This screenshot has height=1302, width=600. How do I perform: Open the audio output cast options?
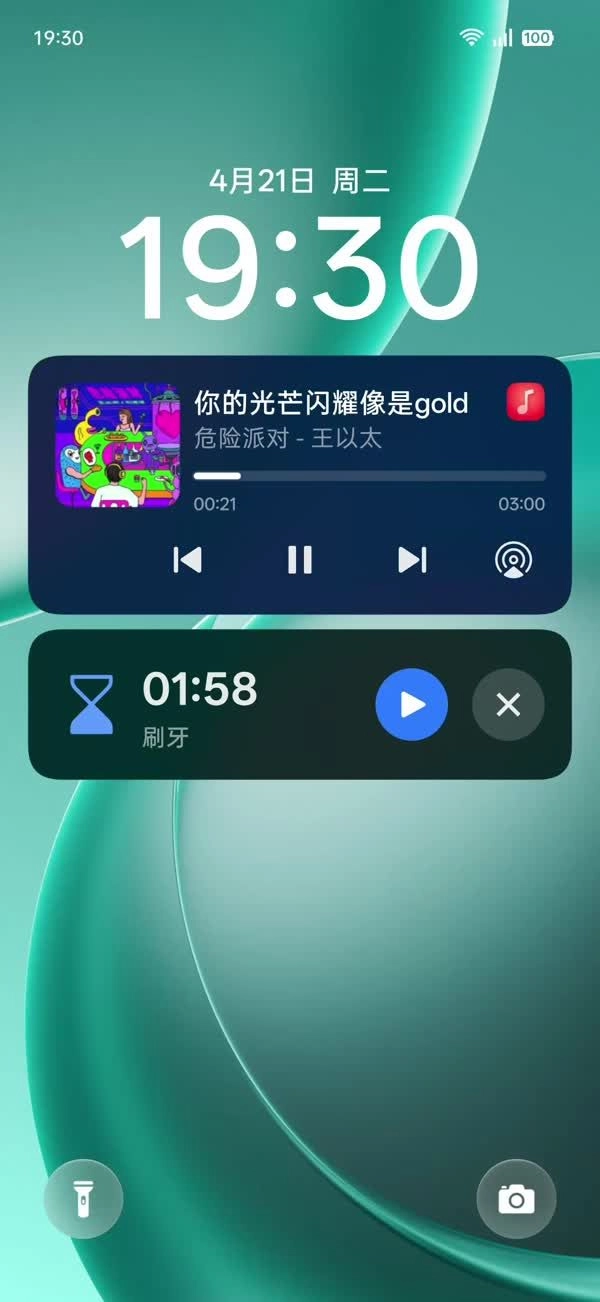514,560
